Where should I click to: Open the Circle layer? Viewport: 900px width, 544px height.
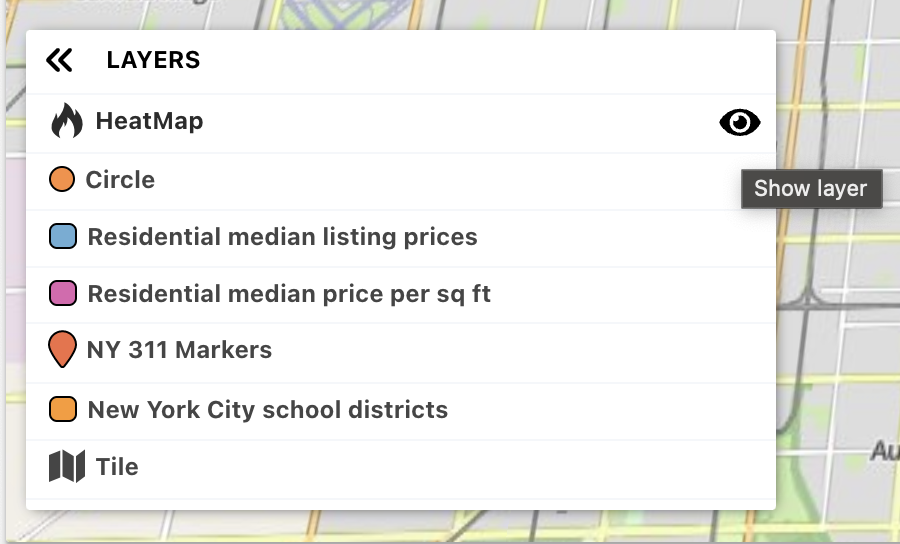(120, 180)
